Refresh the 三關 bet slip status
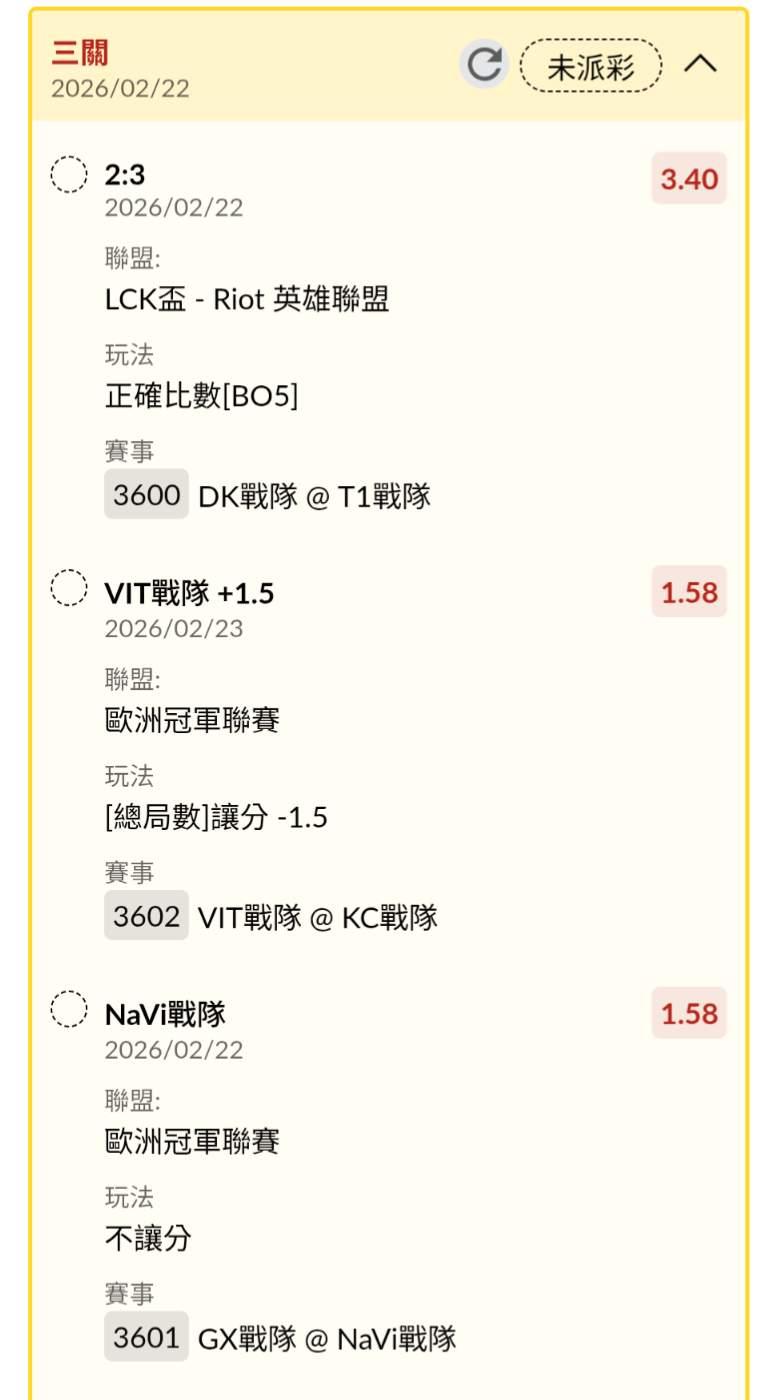The width and height of the screenshot is (771, 1400). coord(484,65)
